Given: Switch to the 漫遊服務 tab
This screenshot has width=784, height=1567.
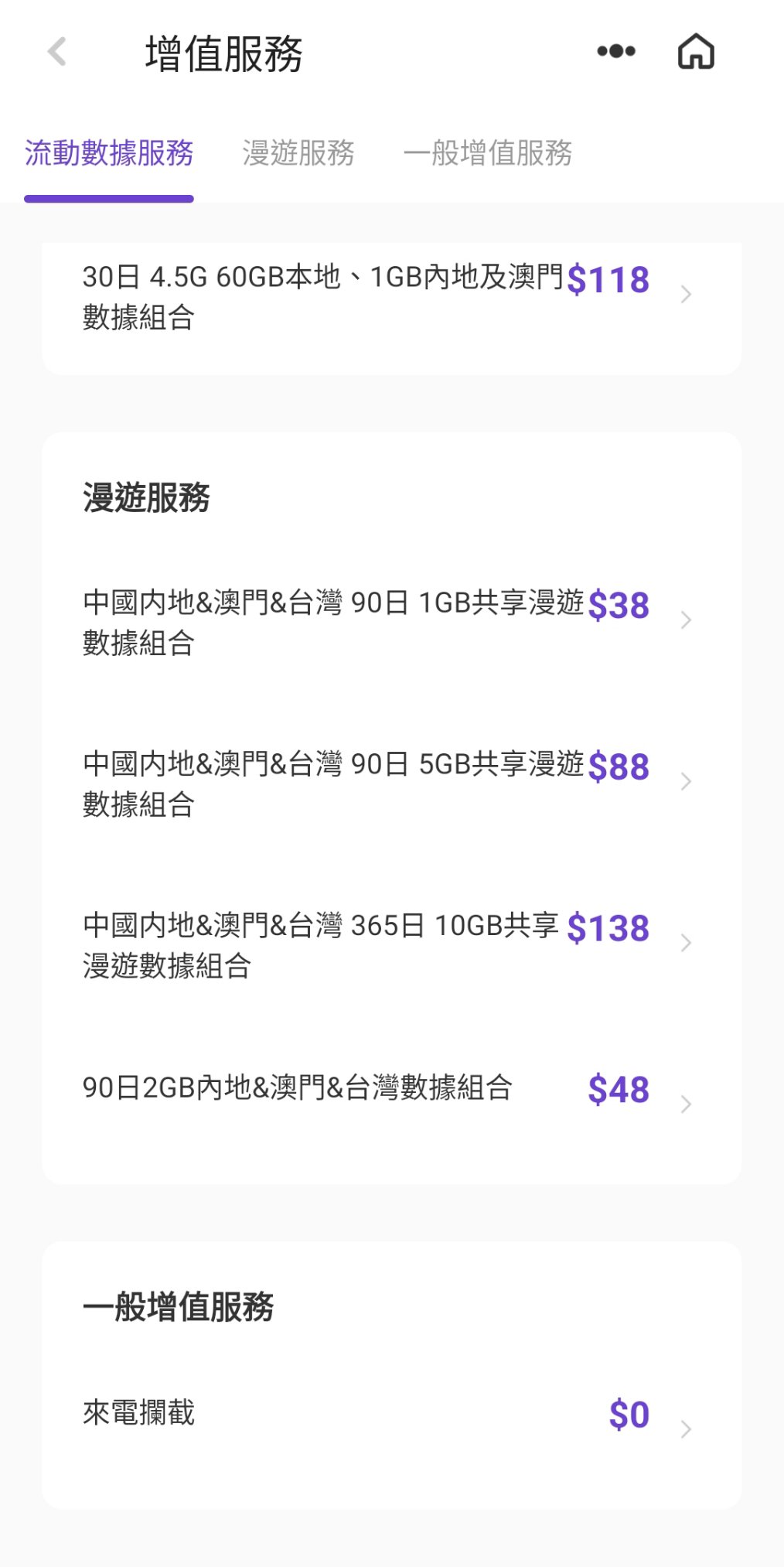Looking at the screenshot, I should click(x=300, y=154).
